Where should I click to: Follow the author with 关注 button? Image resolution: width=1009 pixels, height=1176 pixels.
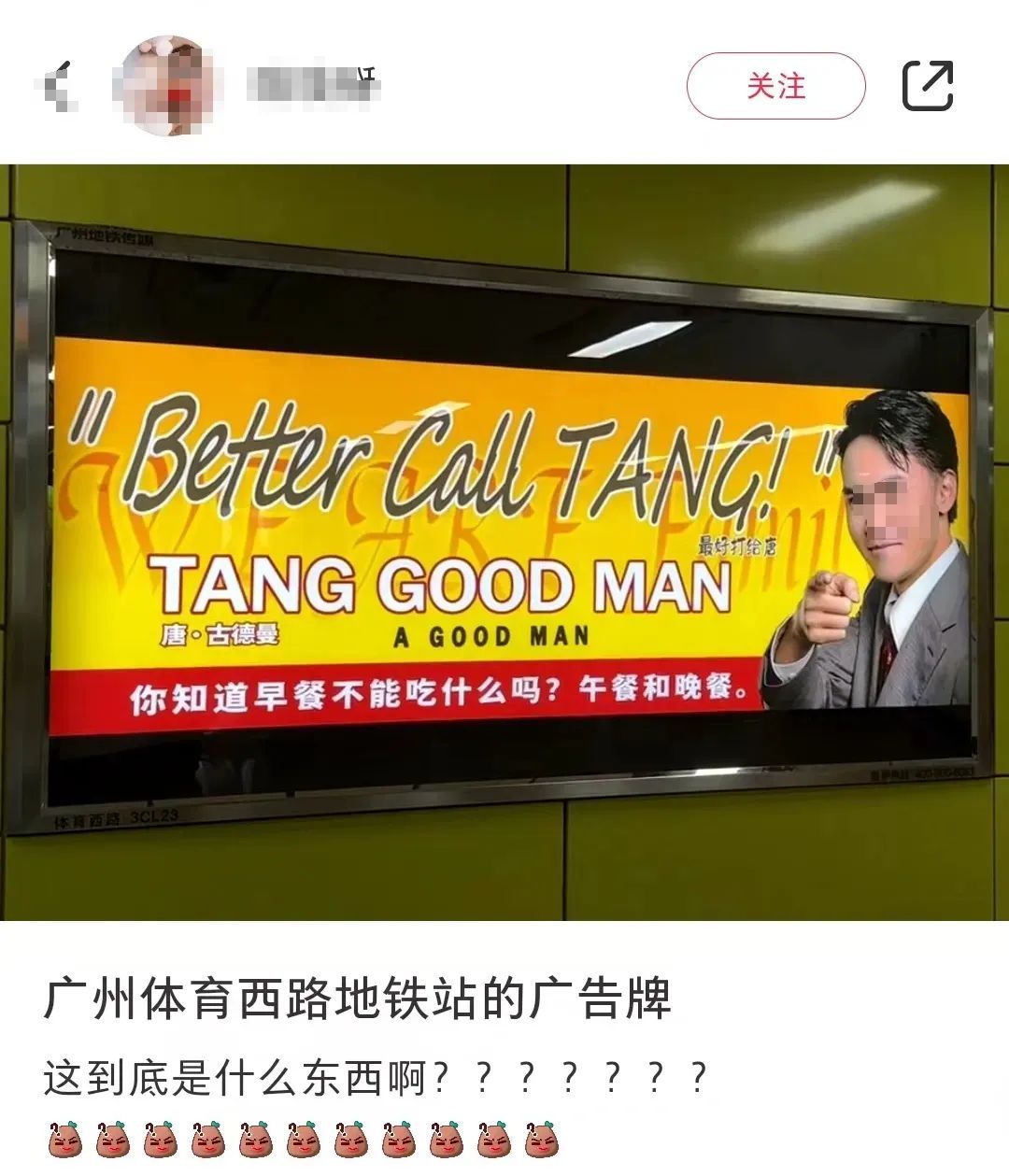[775, 86]
